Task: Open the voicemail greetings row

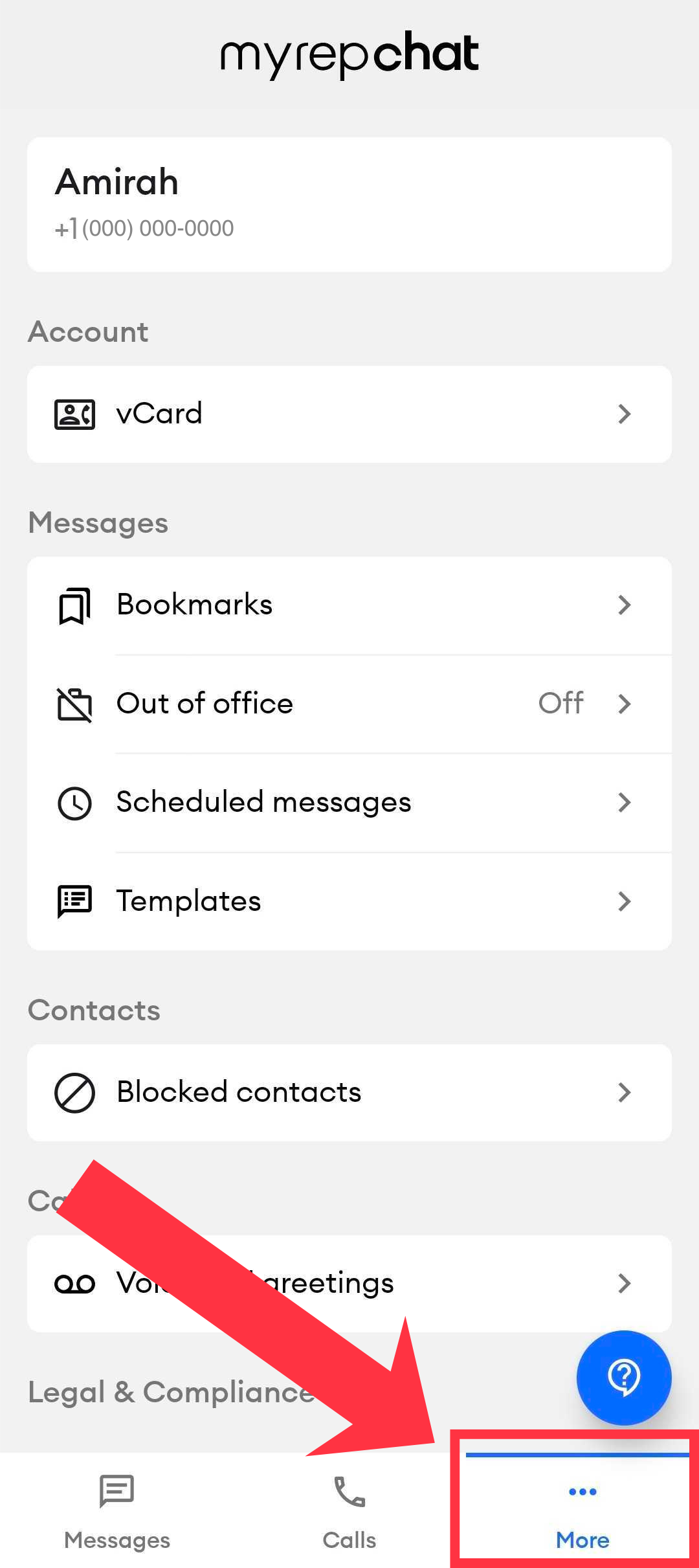Action: coord(349,1283)
